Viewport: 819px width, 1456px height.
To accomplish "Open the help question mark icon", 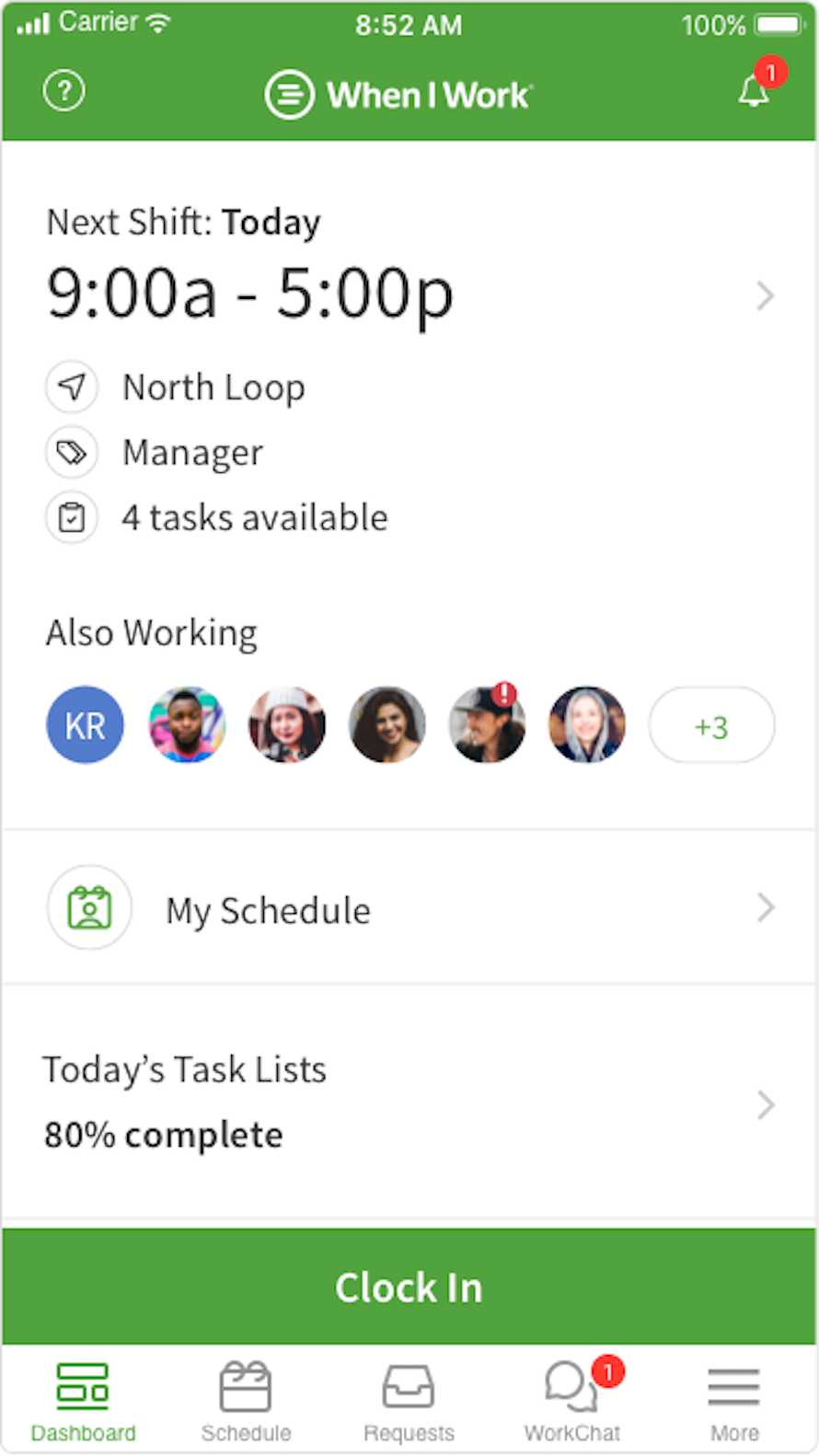I will 64,91.
